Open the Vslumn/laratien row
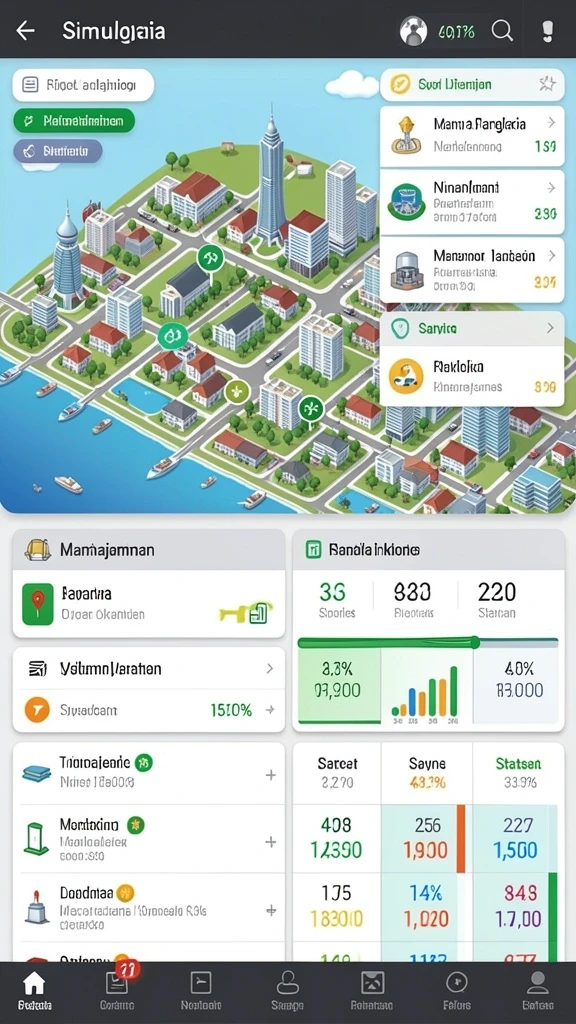576x1024 pixels. 149,669
